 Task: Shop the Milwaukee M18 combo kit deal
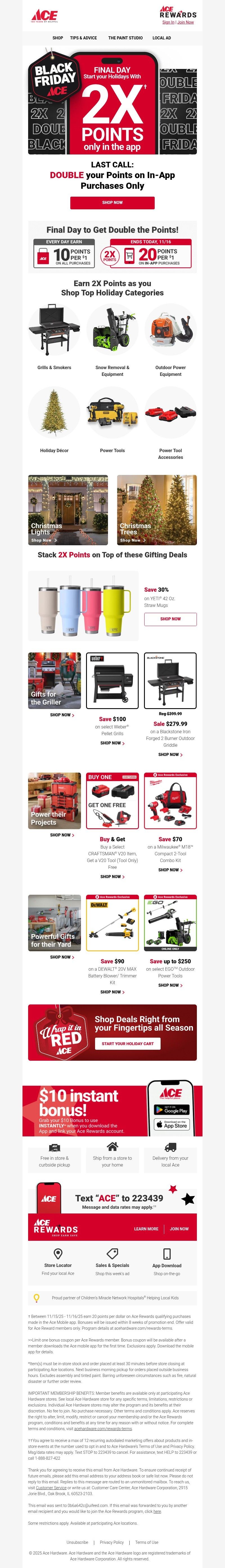170,870
